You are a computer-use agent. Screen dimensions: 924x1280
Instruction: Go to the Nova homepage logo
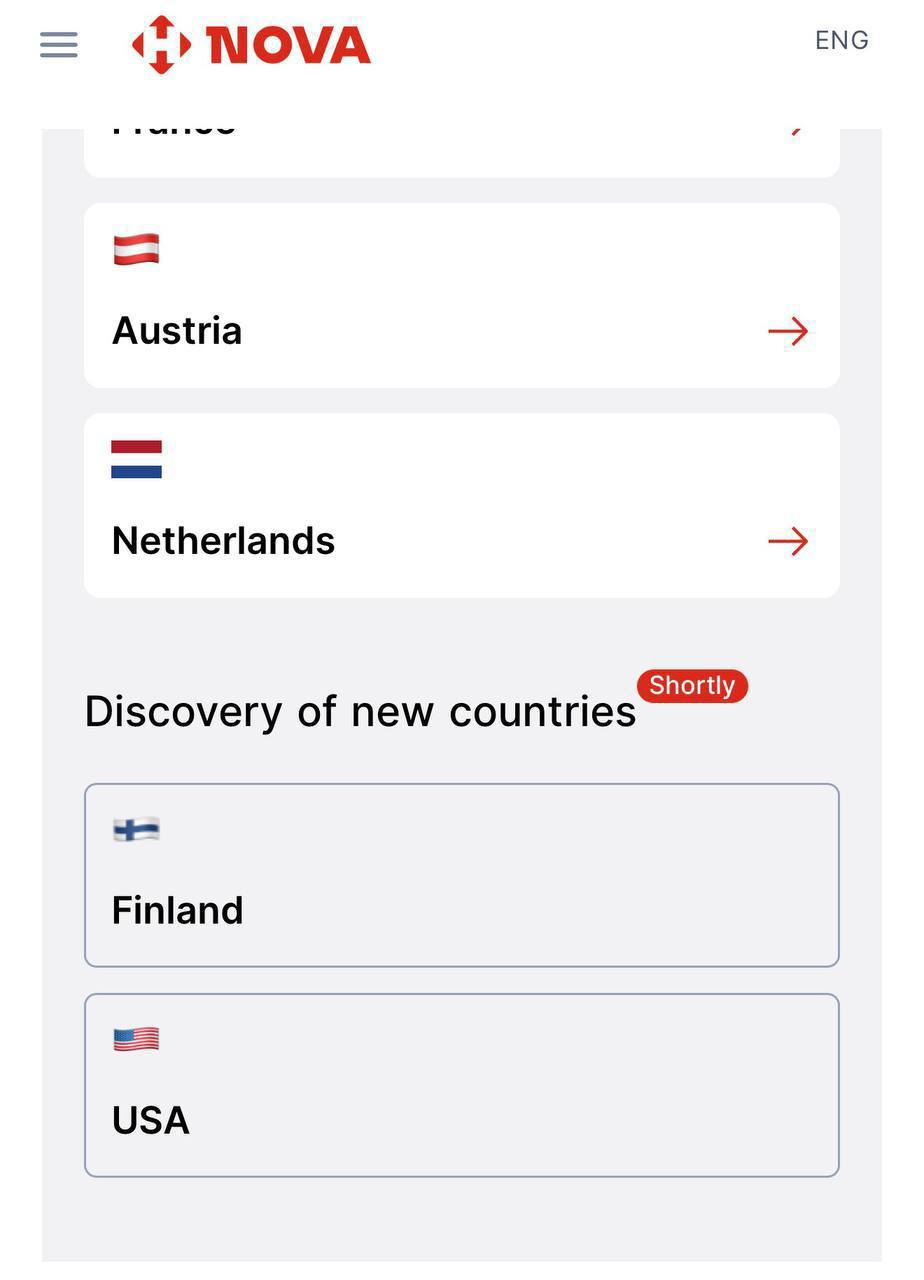tap(252, 45)
